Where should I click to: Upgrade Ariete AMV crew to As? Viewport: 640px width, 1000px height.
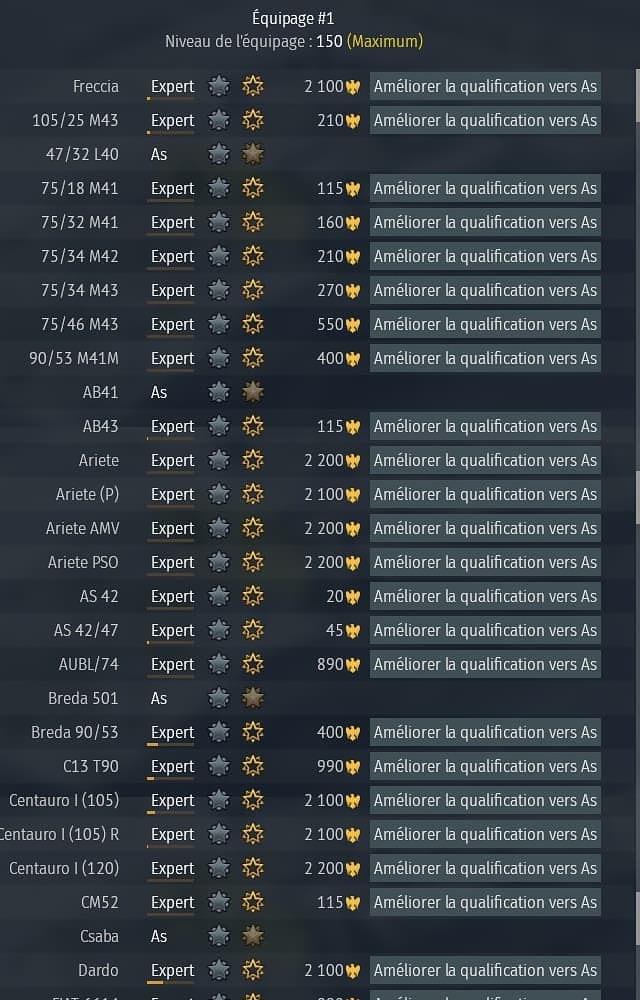pyautogui.click(x=485, y=529)
